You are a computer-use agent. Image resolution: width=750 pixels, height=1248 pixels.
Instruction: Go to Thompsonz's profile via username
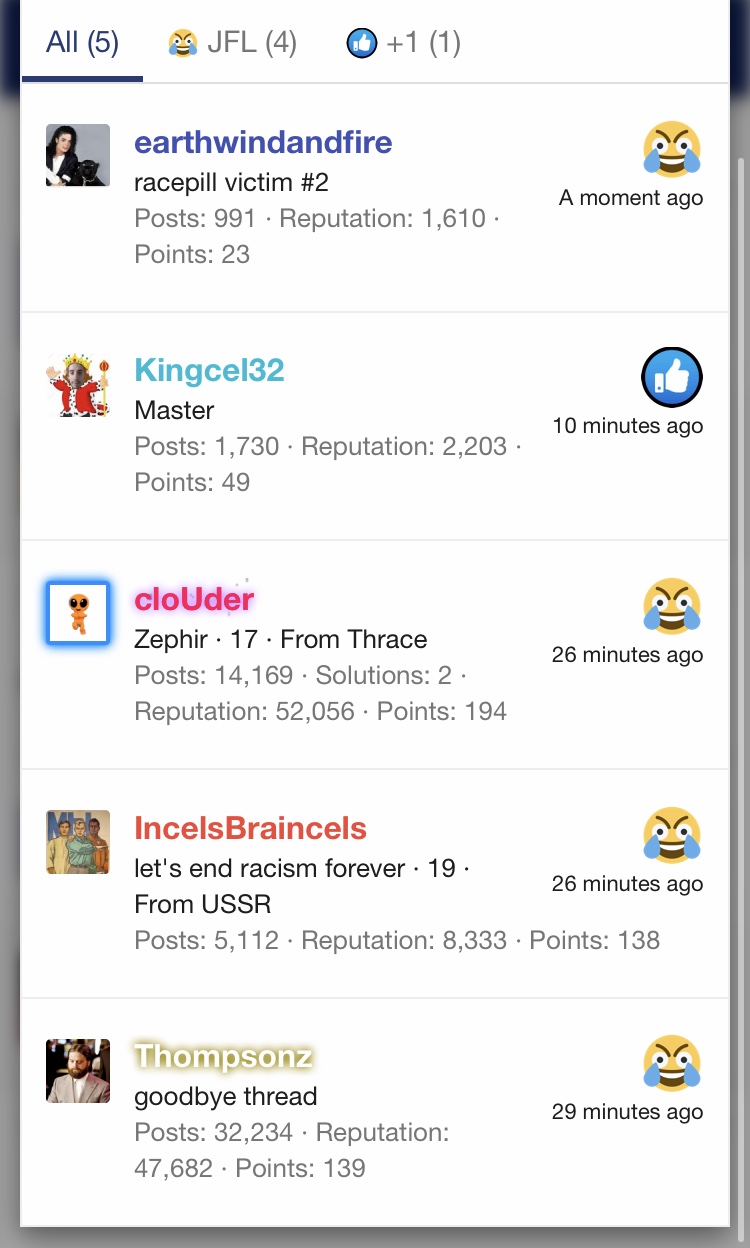[223, 1056]
